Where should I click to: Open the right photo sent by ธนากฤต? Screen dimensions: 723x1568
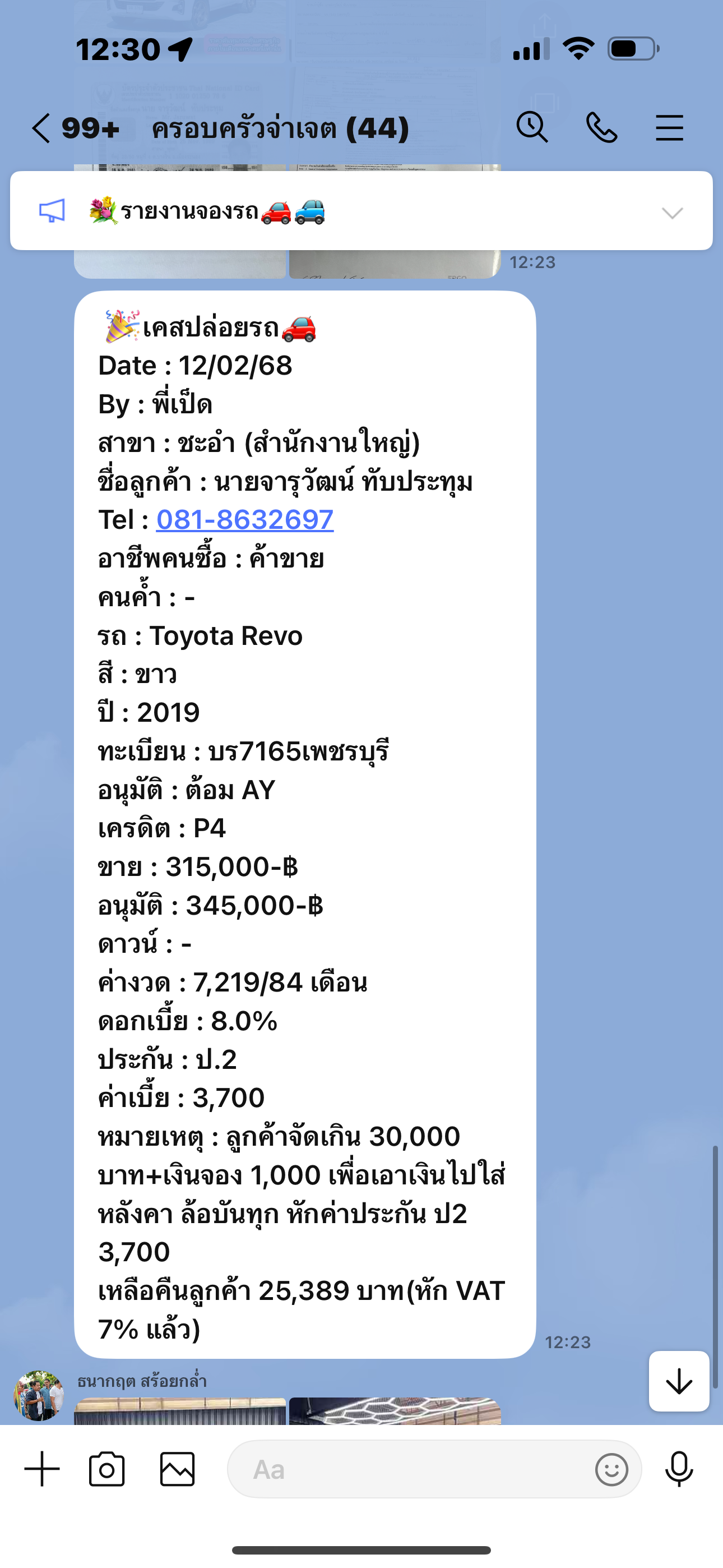pyautogui.click(x=395, y=1411)
